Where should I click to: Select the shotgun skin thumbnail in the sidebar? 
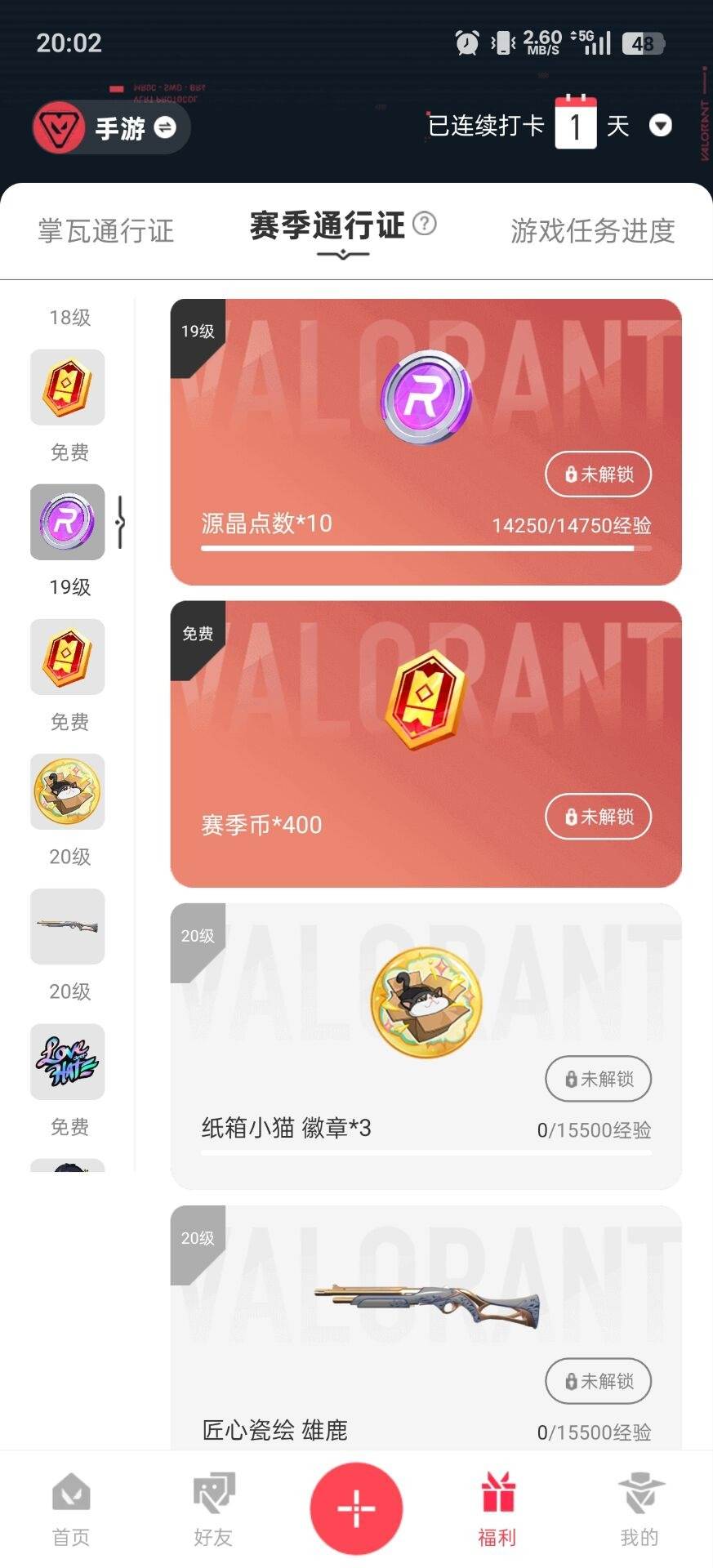pyautogui.click(x=68, y=927)
